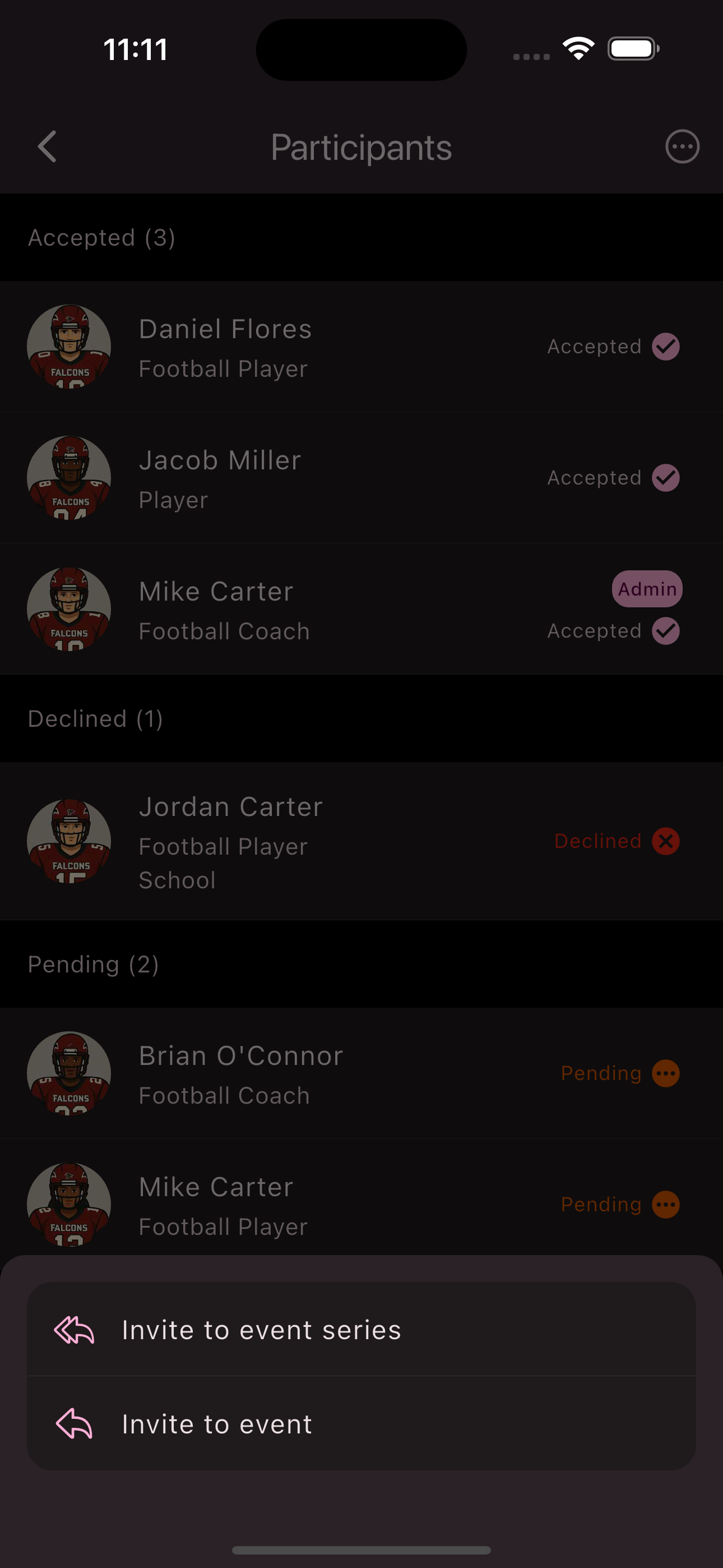The height and width of the screenshot is (1568, 723).
Task: Open Jacob Miller participant row
Action: [x=360, y=478]
